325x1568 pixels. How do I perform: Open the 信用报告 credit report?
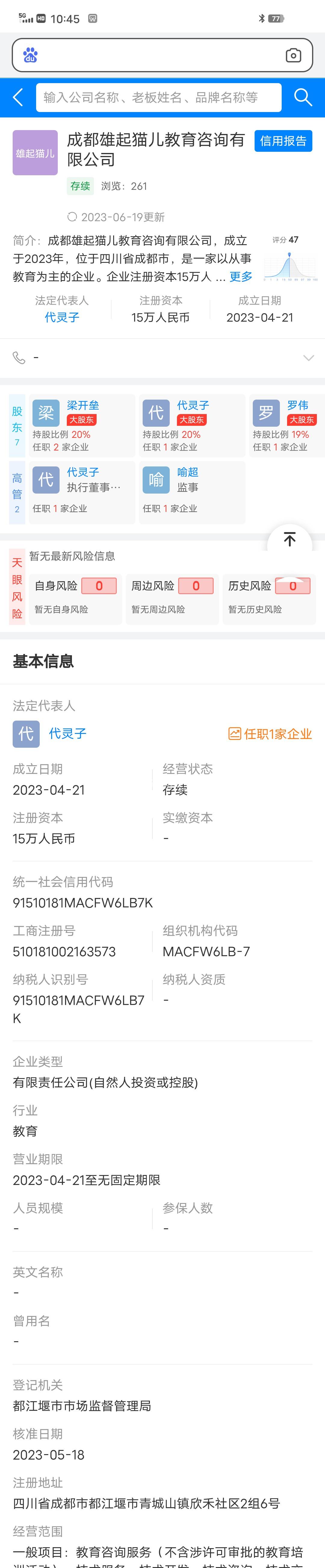pyautogui.click(x=283, y=141)
